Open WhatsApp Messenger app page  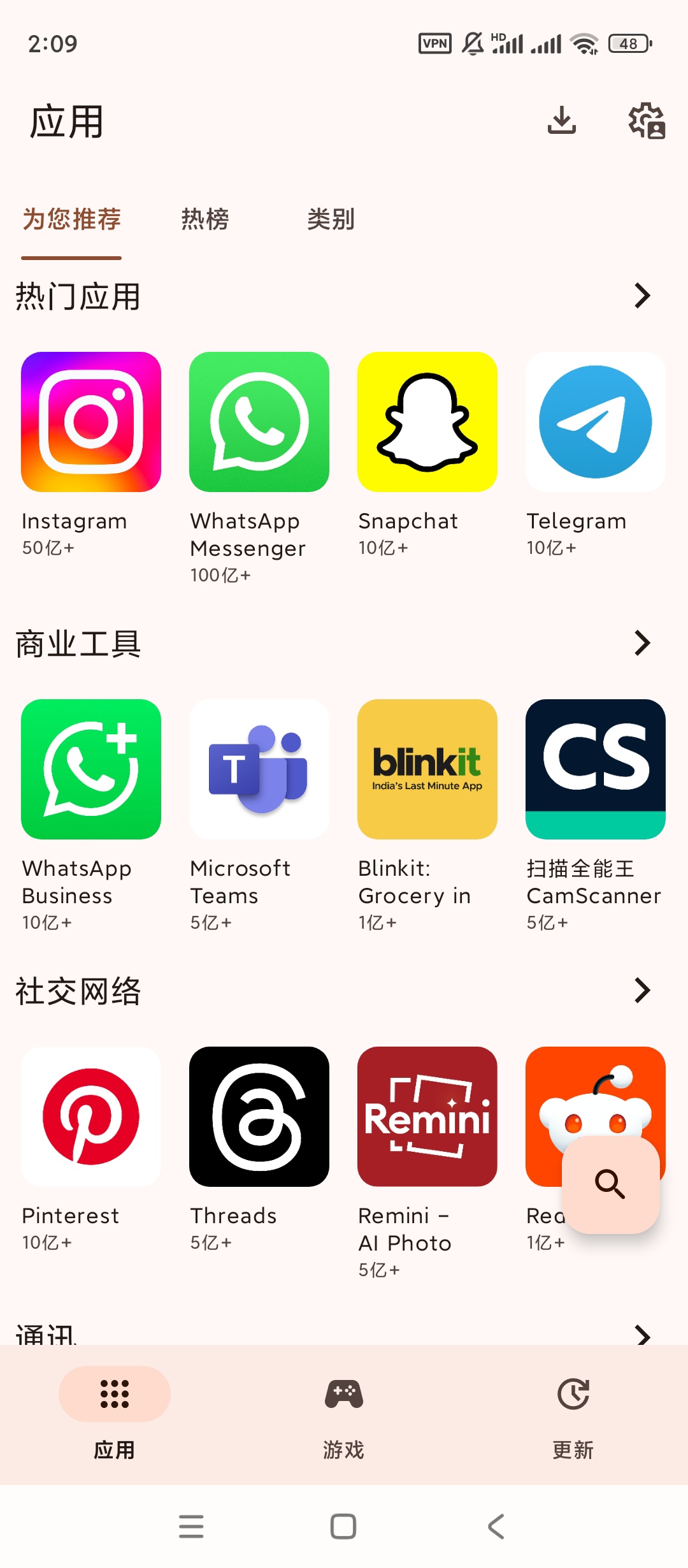click(x=259, y=422)
